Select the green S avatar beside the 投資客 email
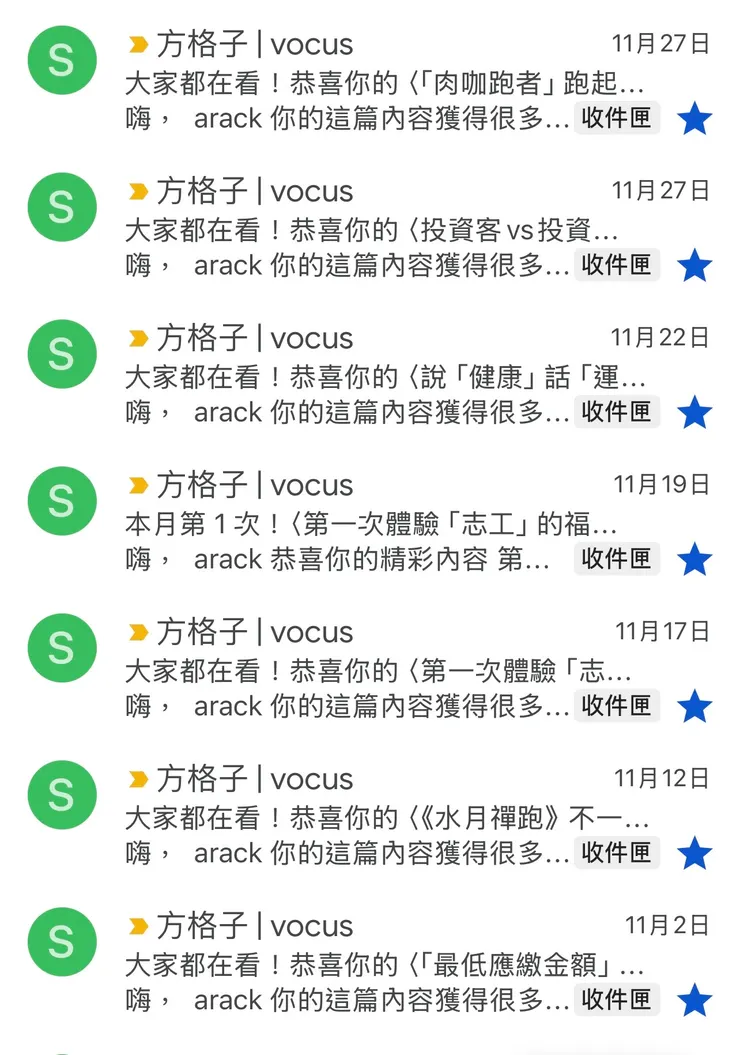This screenshot has height=1055, width=740. (61, 207)
